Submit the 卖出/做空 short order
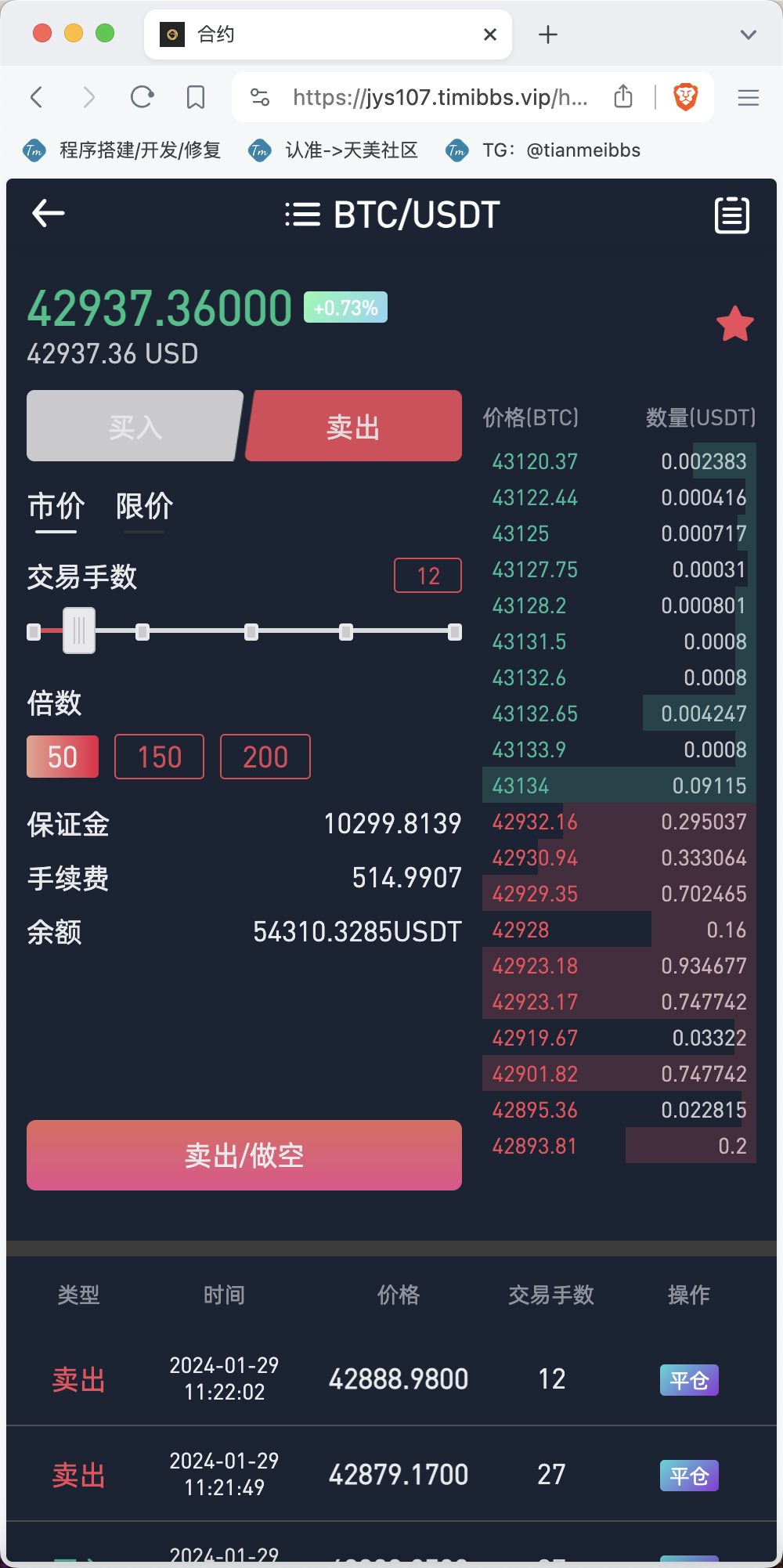The width and height of the screenshot is (783, 1568). coord(244,1155)
